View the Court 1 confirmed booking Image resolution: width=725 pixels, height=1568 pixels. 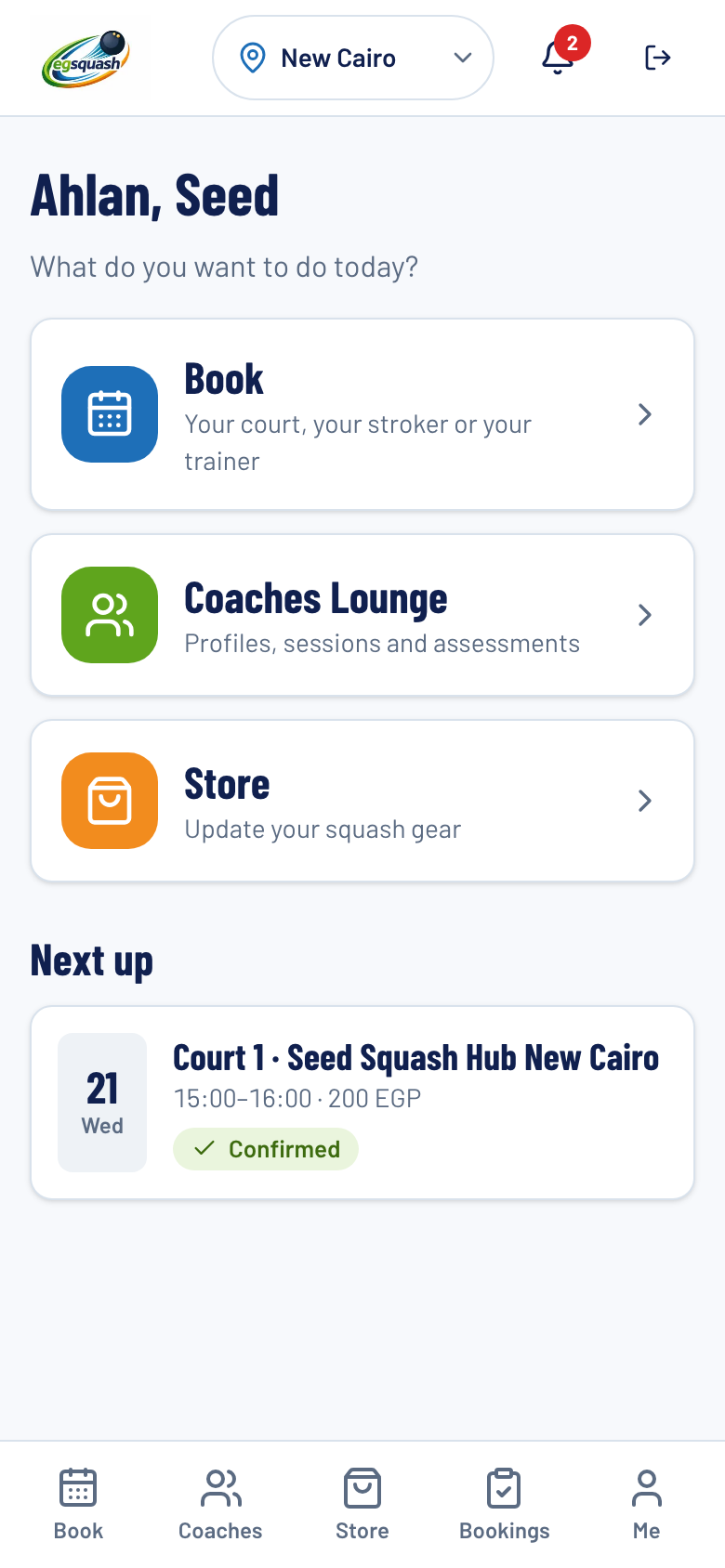click(362, 1103)
